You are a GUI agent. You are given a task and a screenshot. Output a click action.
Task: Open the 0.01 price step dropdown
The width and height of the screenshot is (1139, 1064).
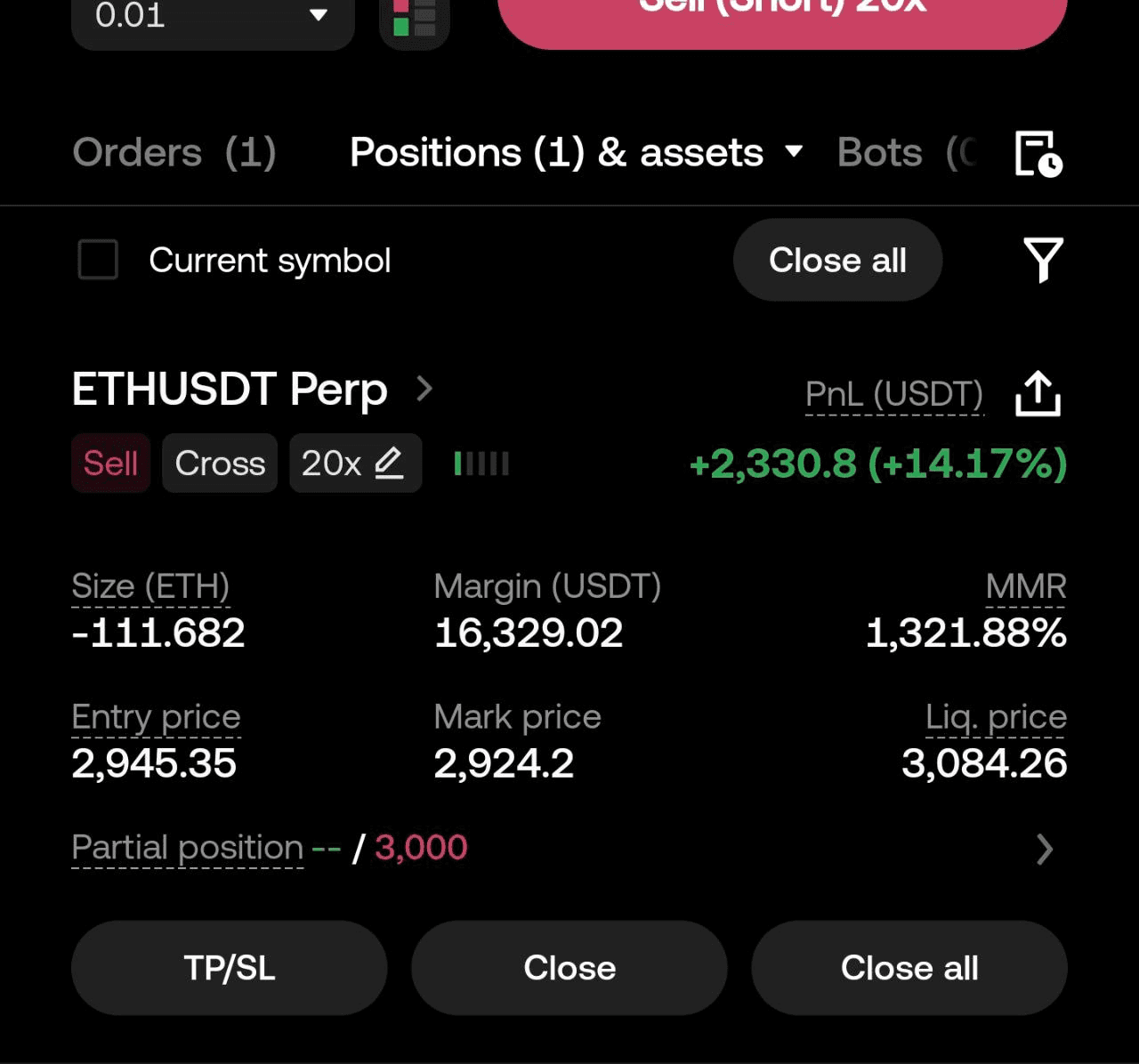pyautogui.click(x=212, y=16)
